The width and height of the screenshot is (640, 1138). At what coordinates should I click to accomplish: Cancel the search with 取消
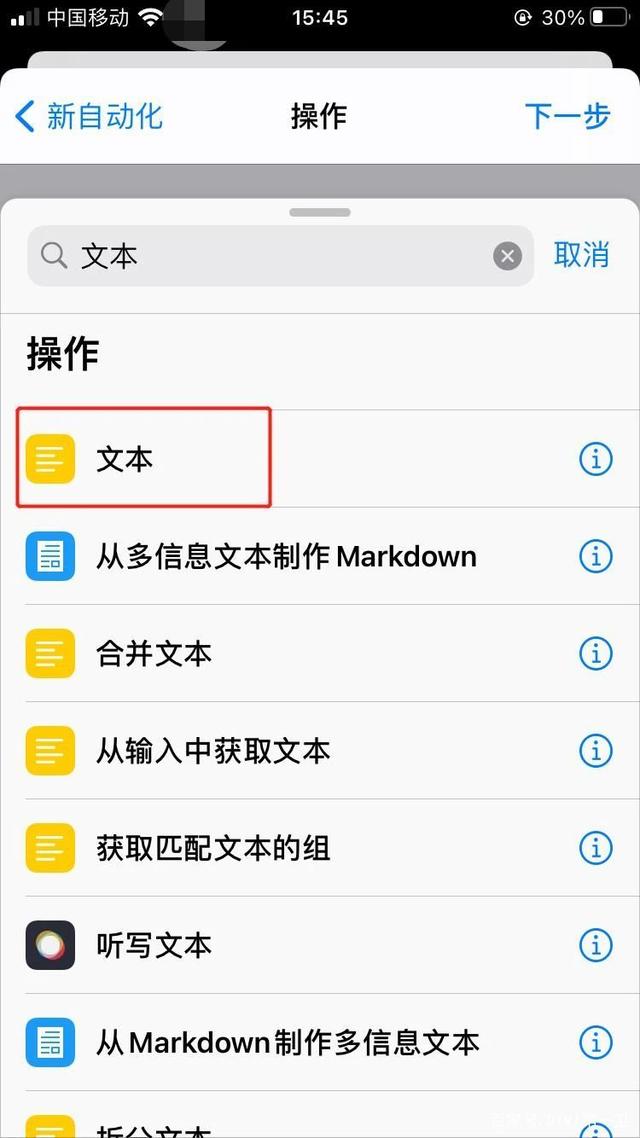tap(581, 255)
